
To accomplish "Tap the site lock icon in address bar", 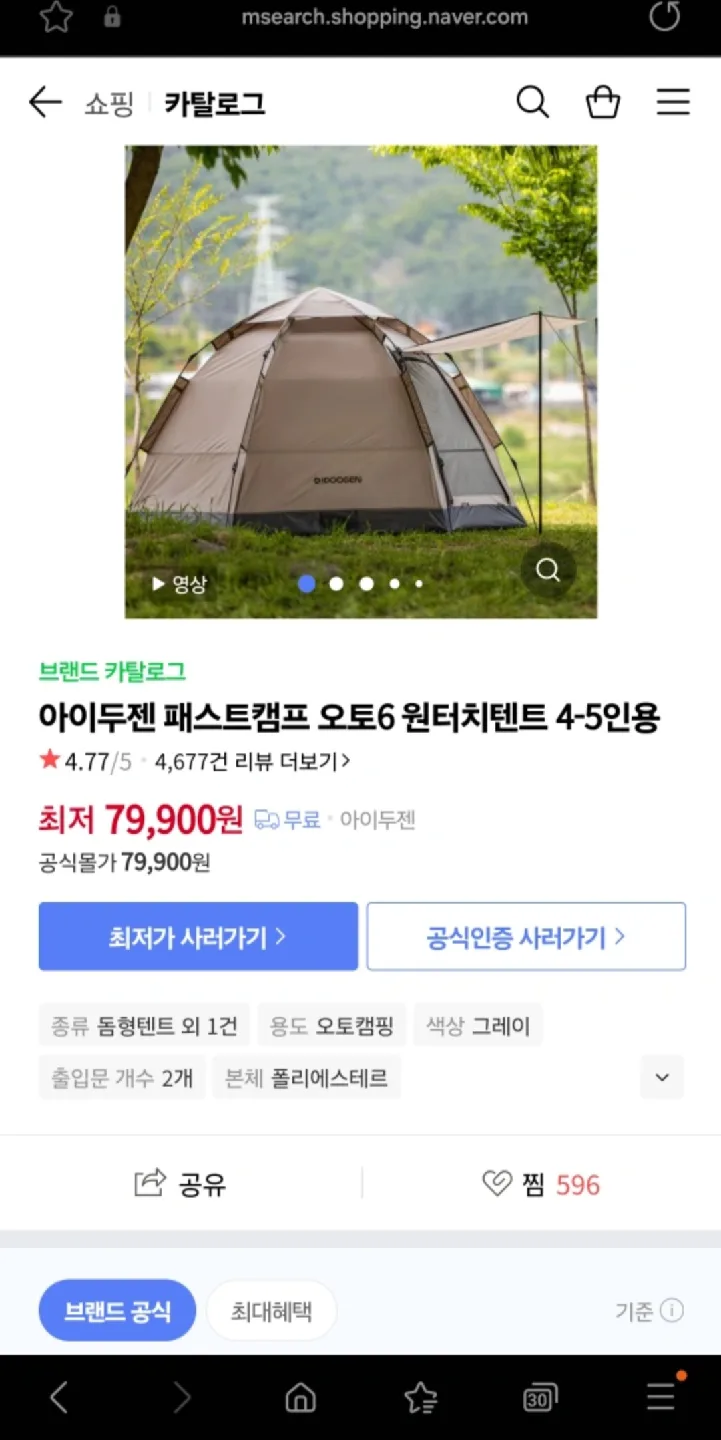I will [112, 16].
